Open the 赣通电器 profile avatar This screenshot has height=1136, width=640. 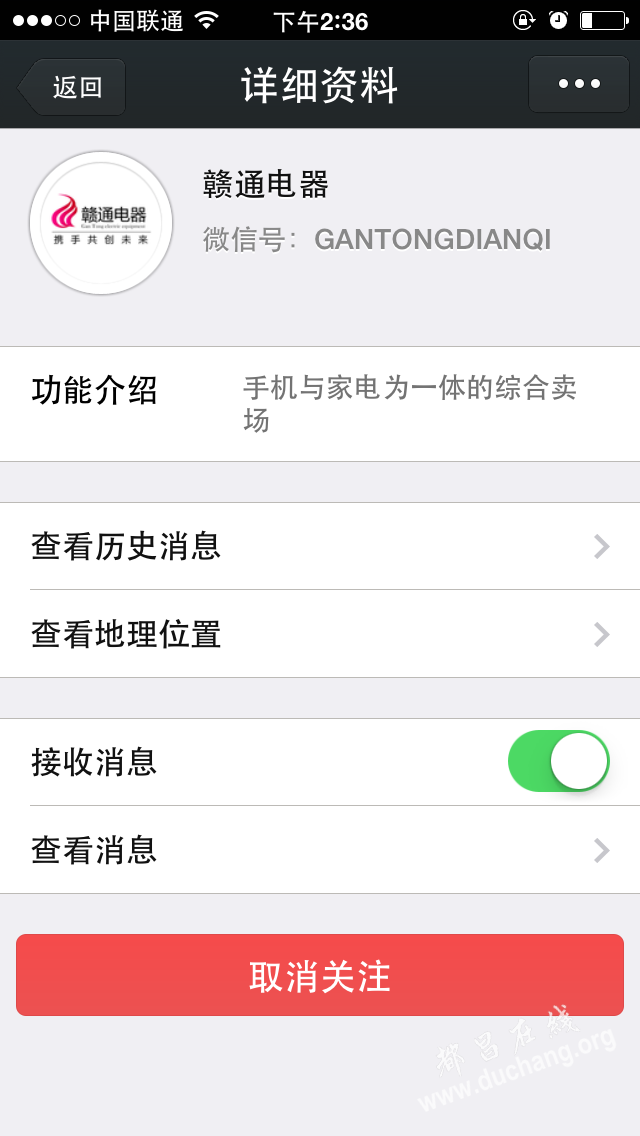click(x=101, y=223)
